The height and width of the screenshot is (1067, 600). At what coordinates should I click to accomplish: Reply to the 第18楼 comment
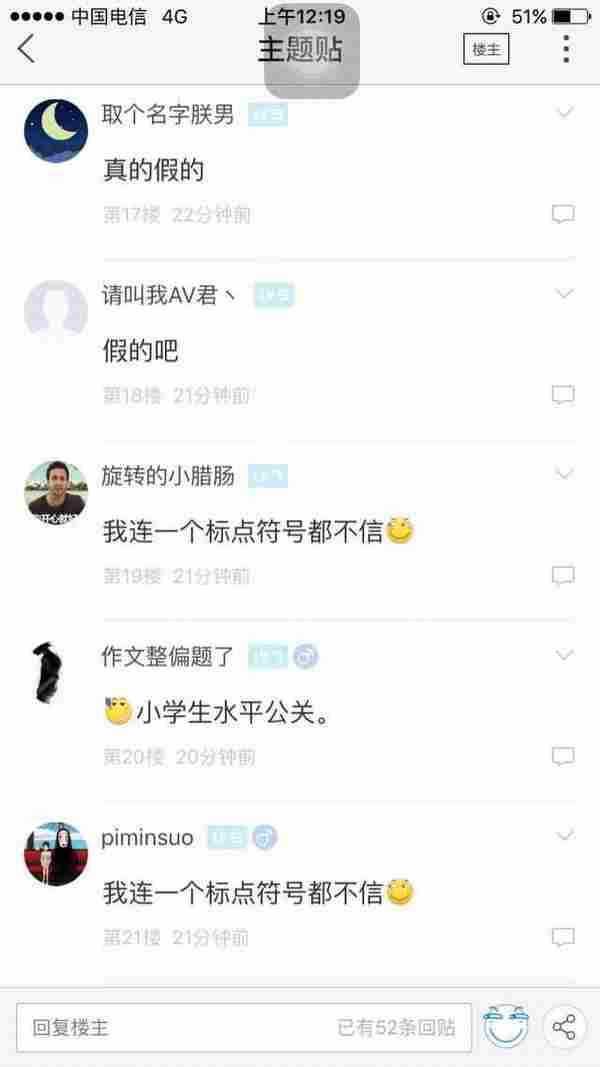pyautogui.click(x=564, y=395)
